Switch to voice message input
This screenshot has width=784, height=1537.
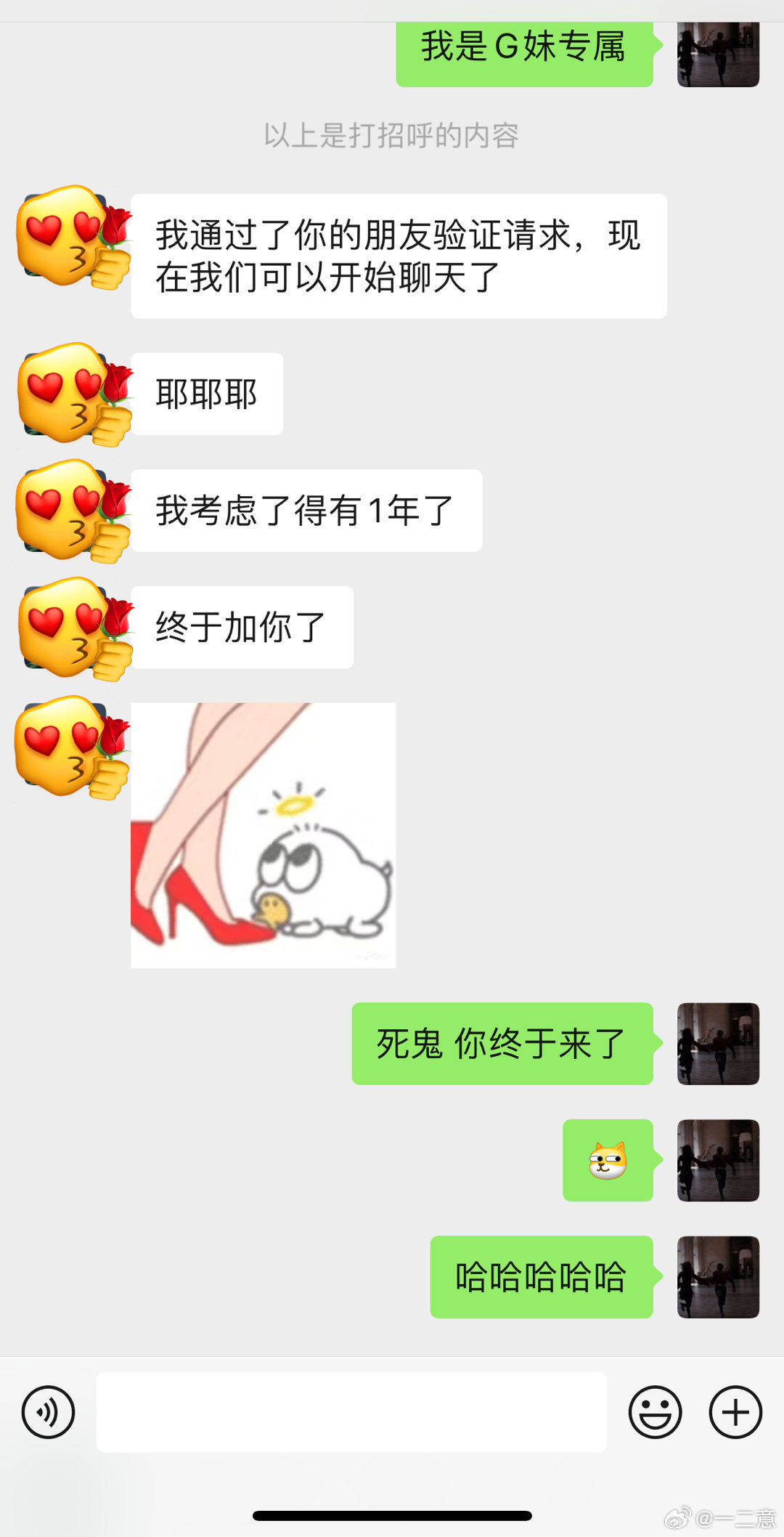[48, 1412]
